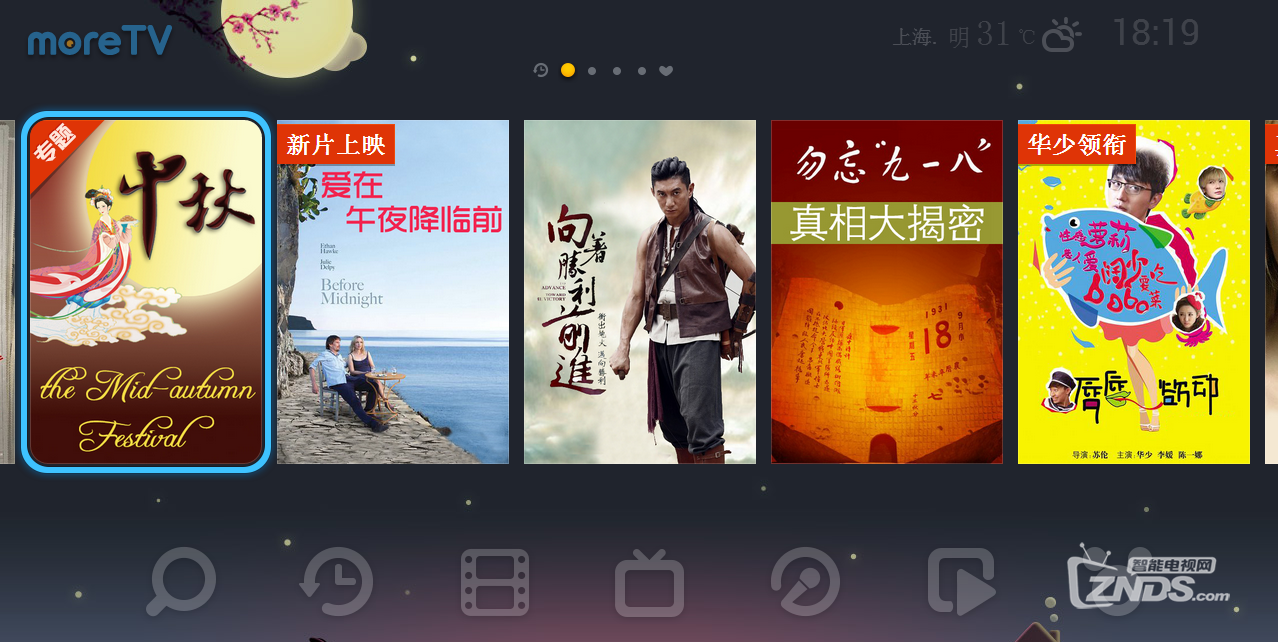Jump to the history page indicator
Screen dimensions: 1278x642
541,70
